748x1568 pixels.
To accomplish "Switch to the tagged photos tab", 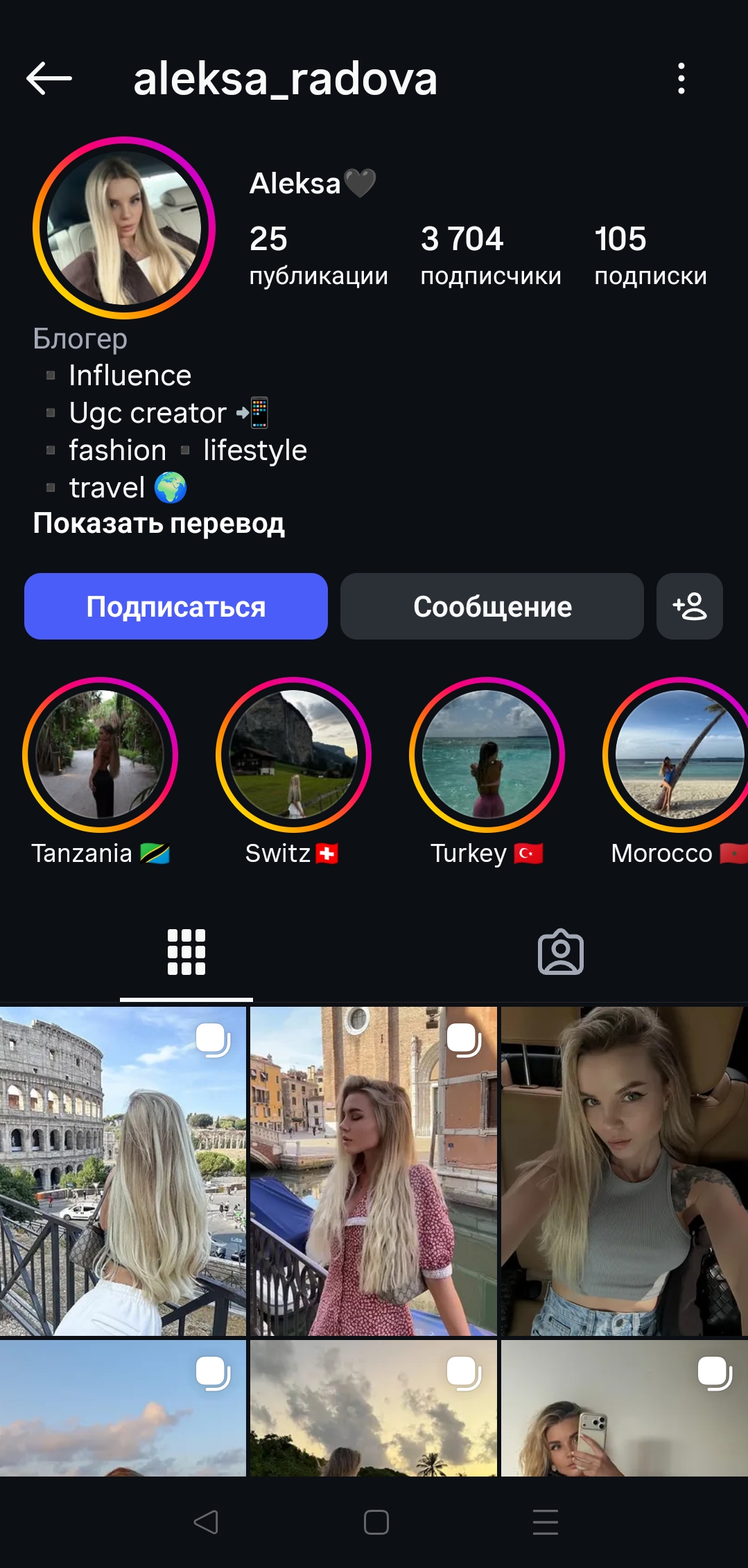I will (x=561, y=952).
